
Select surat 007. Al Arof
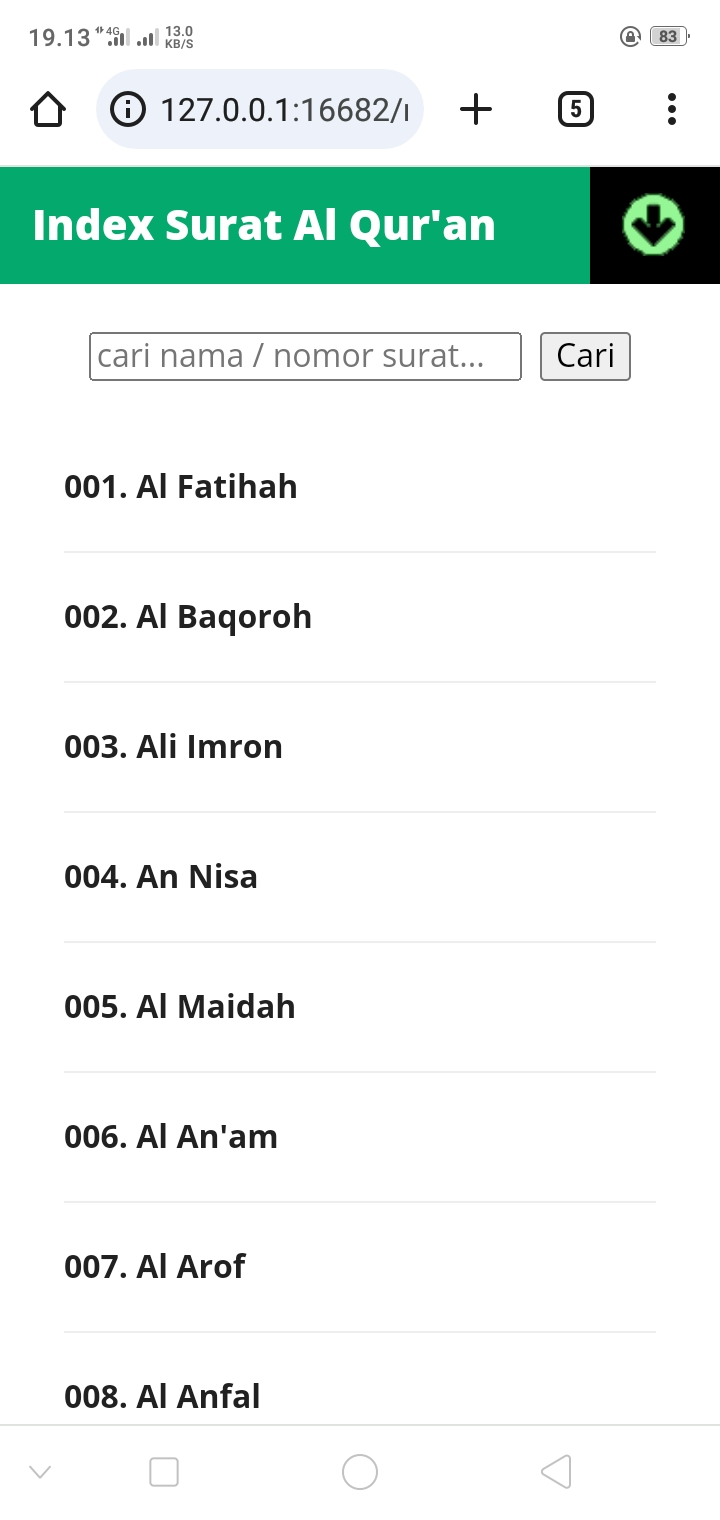[155, 1267]
